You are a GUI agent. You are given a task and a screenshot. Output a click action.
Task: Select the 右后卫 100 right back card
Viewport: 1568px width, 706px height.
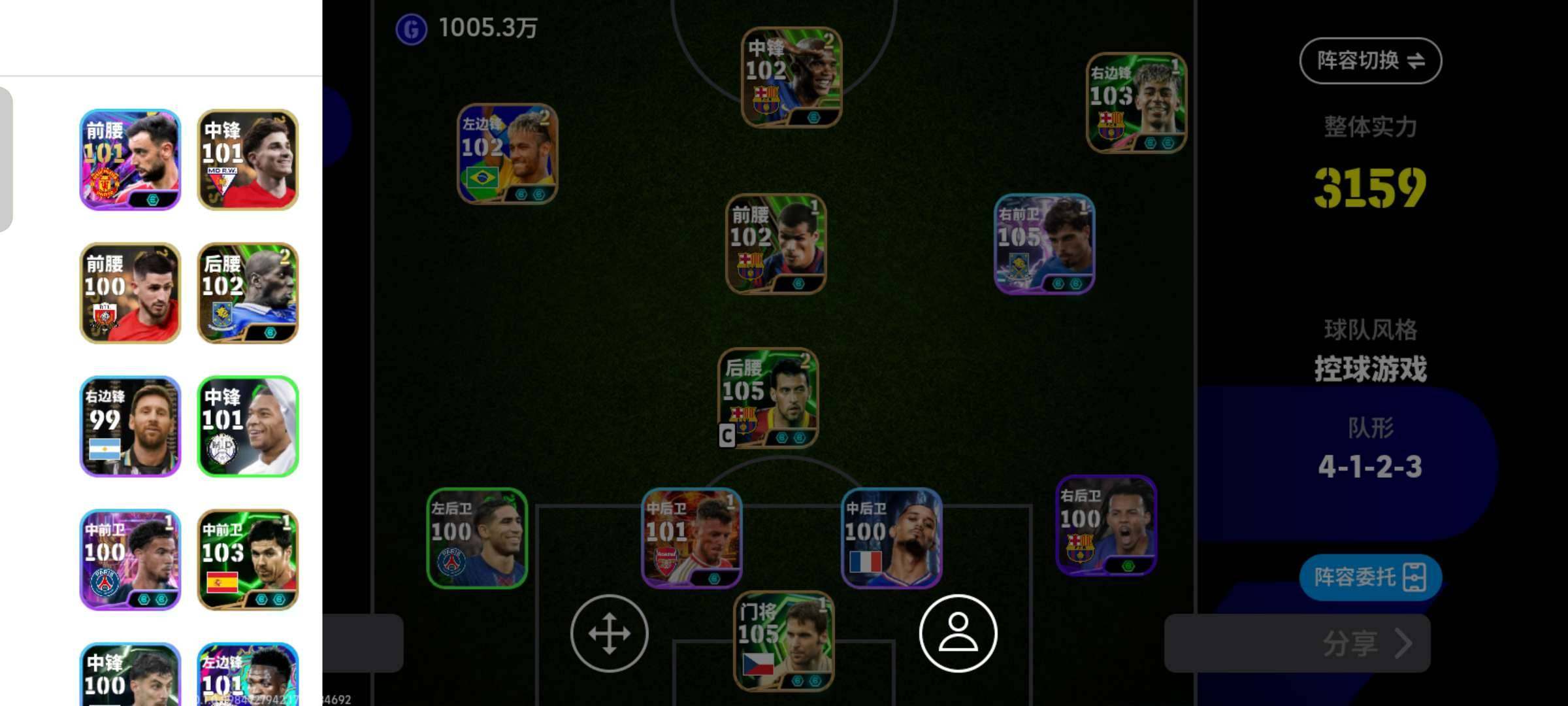(1106, 525)
